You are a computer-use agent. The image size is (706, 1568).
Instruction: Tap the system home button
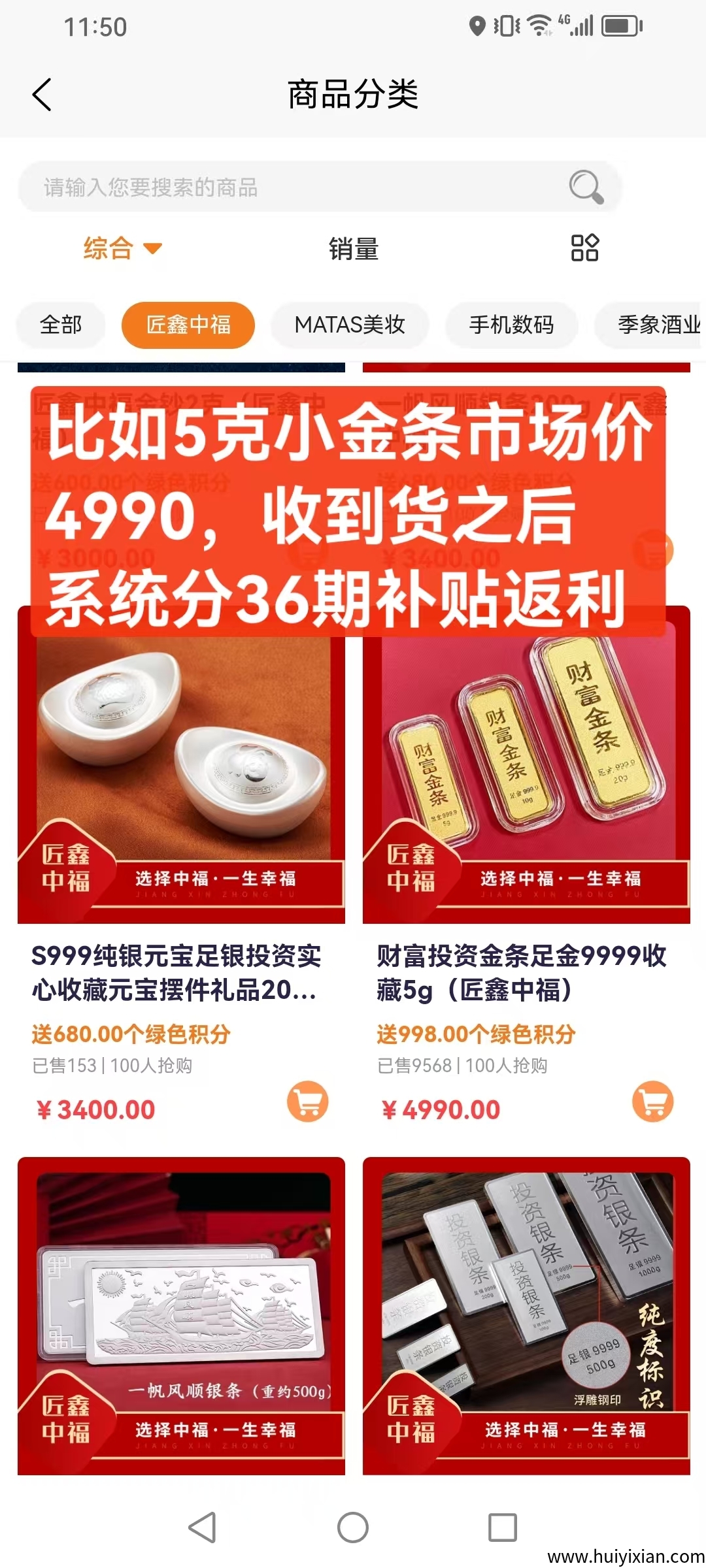tap(353, 1528)
